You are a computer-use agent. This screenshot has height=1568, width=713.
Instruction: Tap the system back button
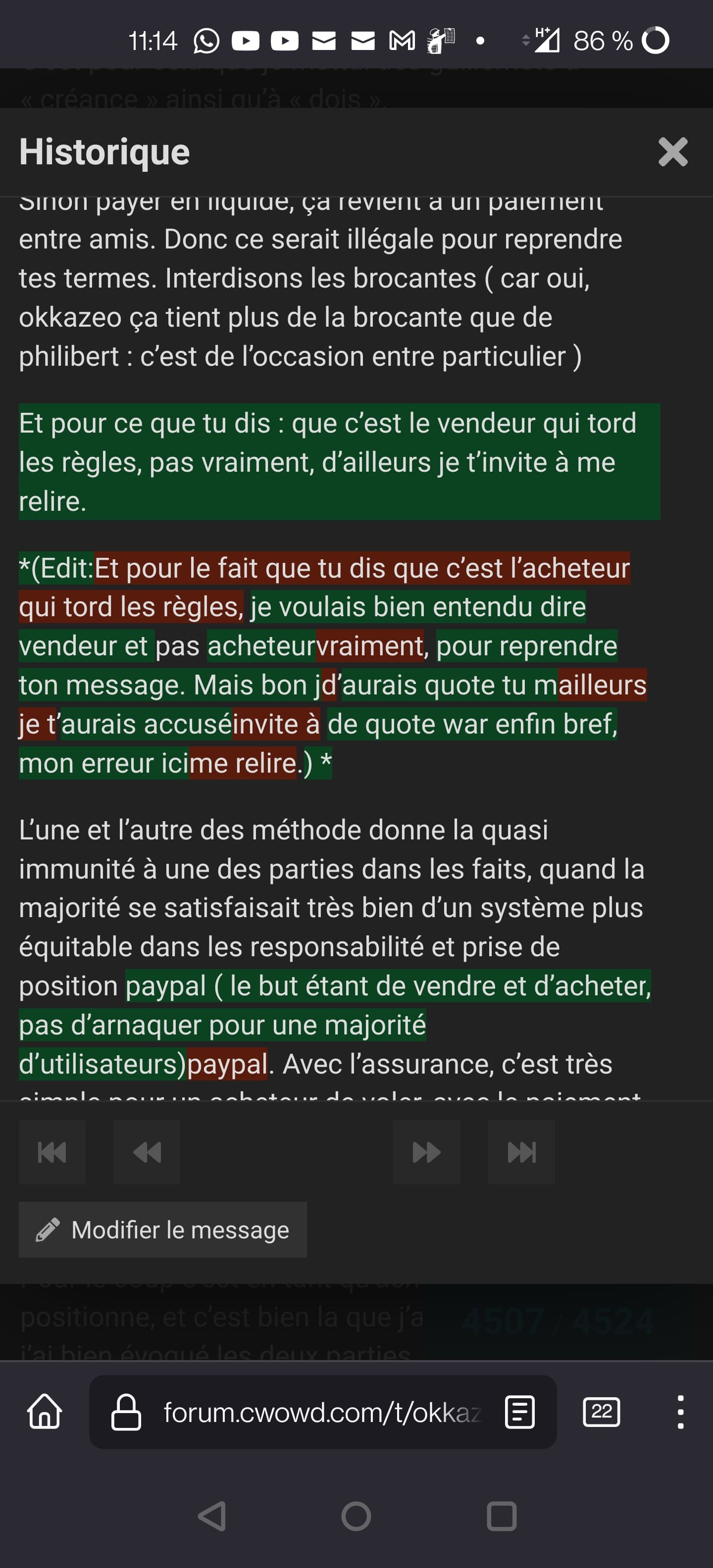pyautogui.click(x=212, y=1516)
